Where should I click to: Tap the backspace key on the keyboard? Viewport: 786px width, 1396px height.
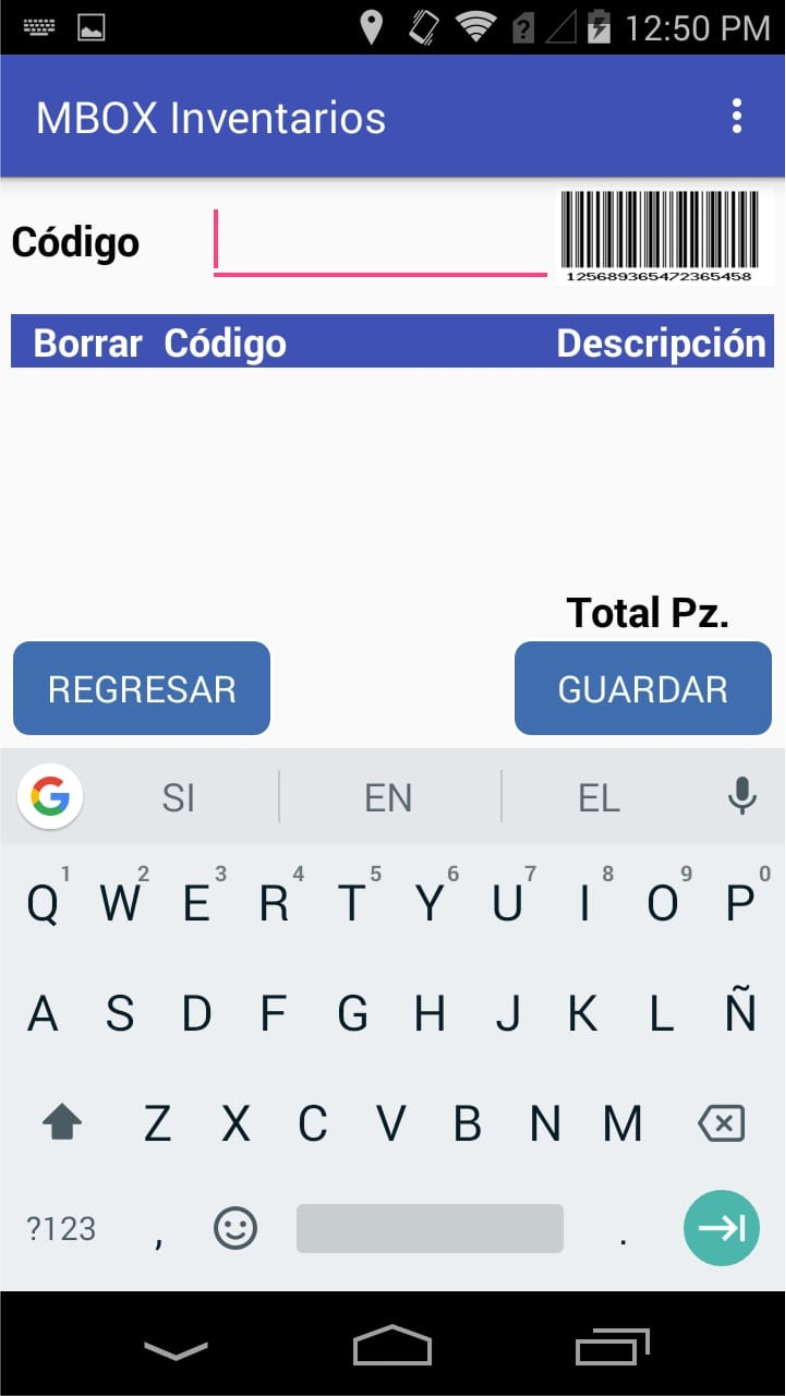click(x=722, y=1122)
